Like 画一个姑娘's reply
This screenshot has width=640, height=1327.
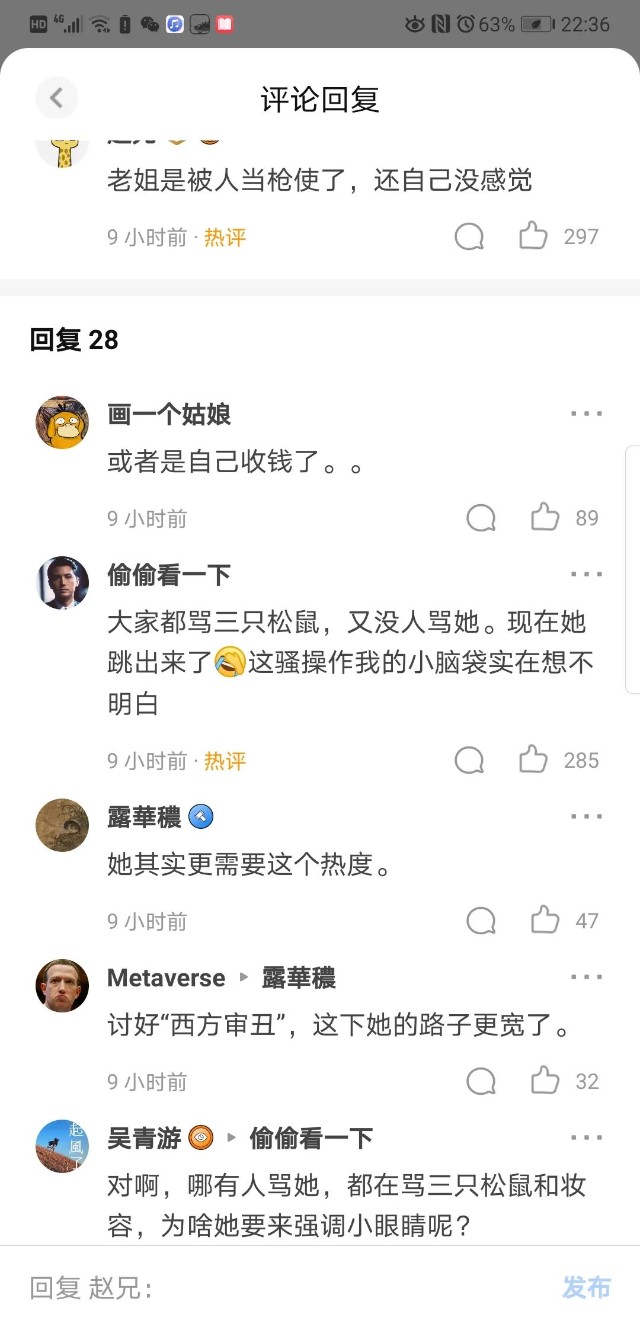click(545, 517)
